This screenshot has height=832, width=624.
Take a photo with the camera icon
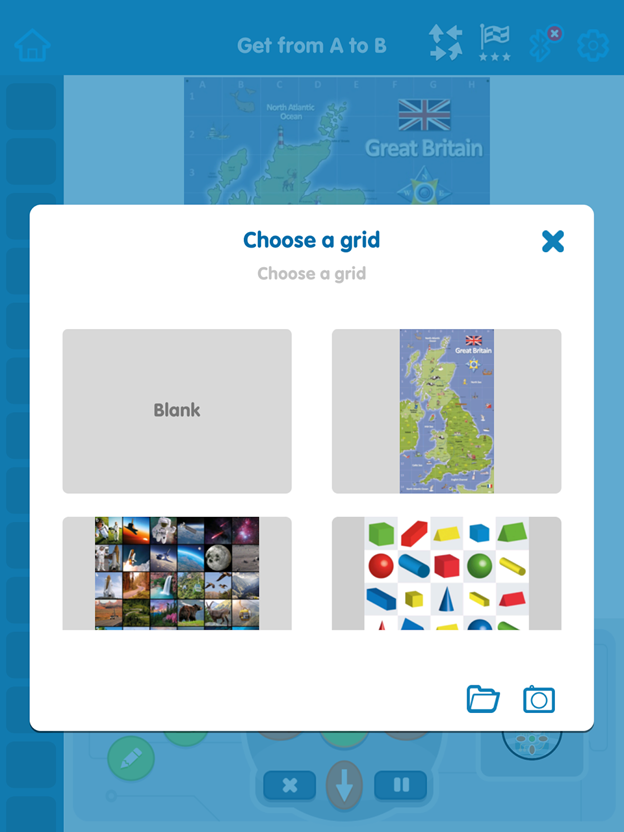tap(539, 699)
